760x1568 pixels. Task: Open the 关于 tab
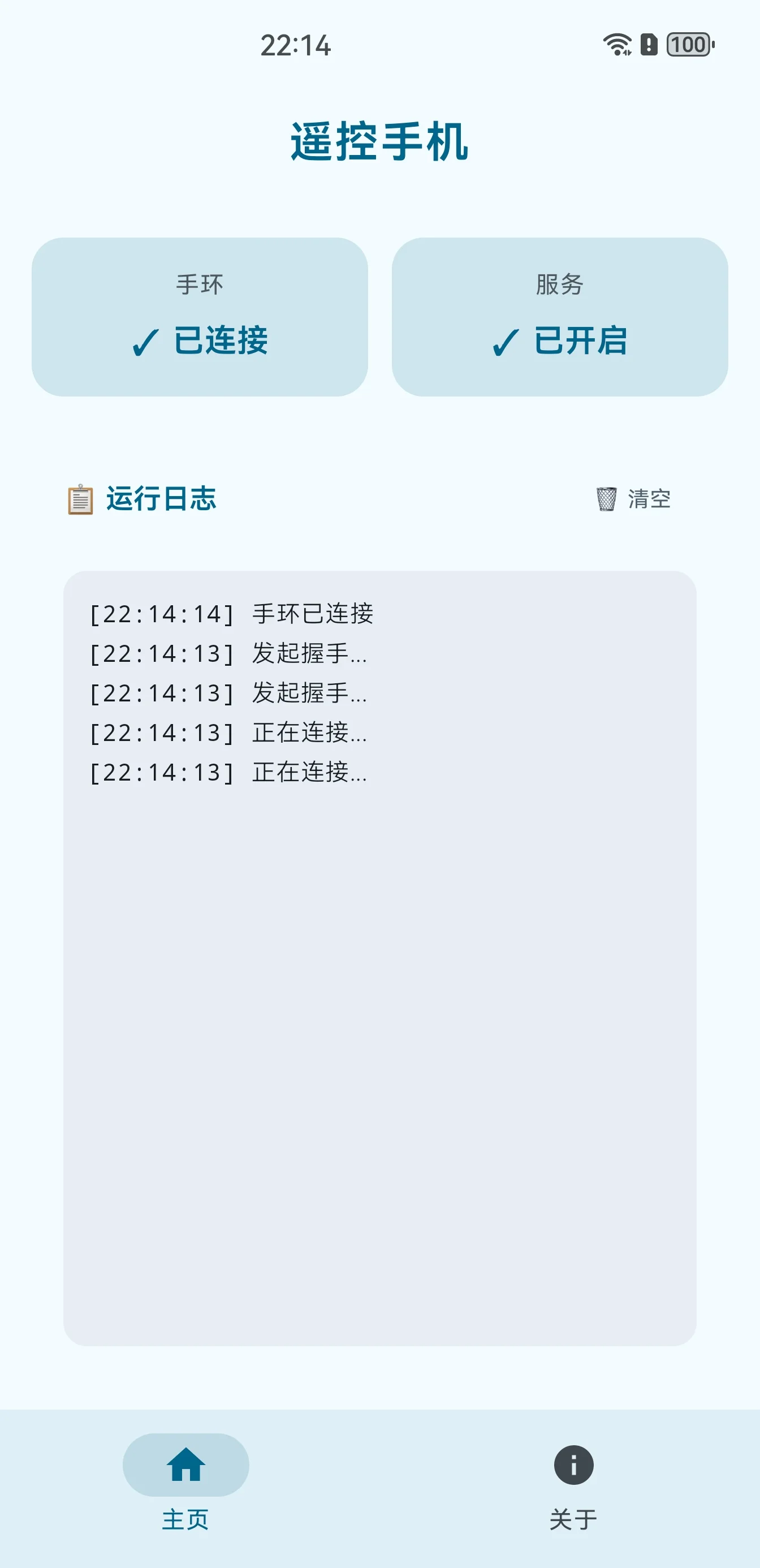click(x=573, y=1481)
